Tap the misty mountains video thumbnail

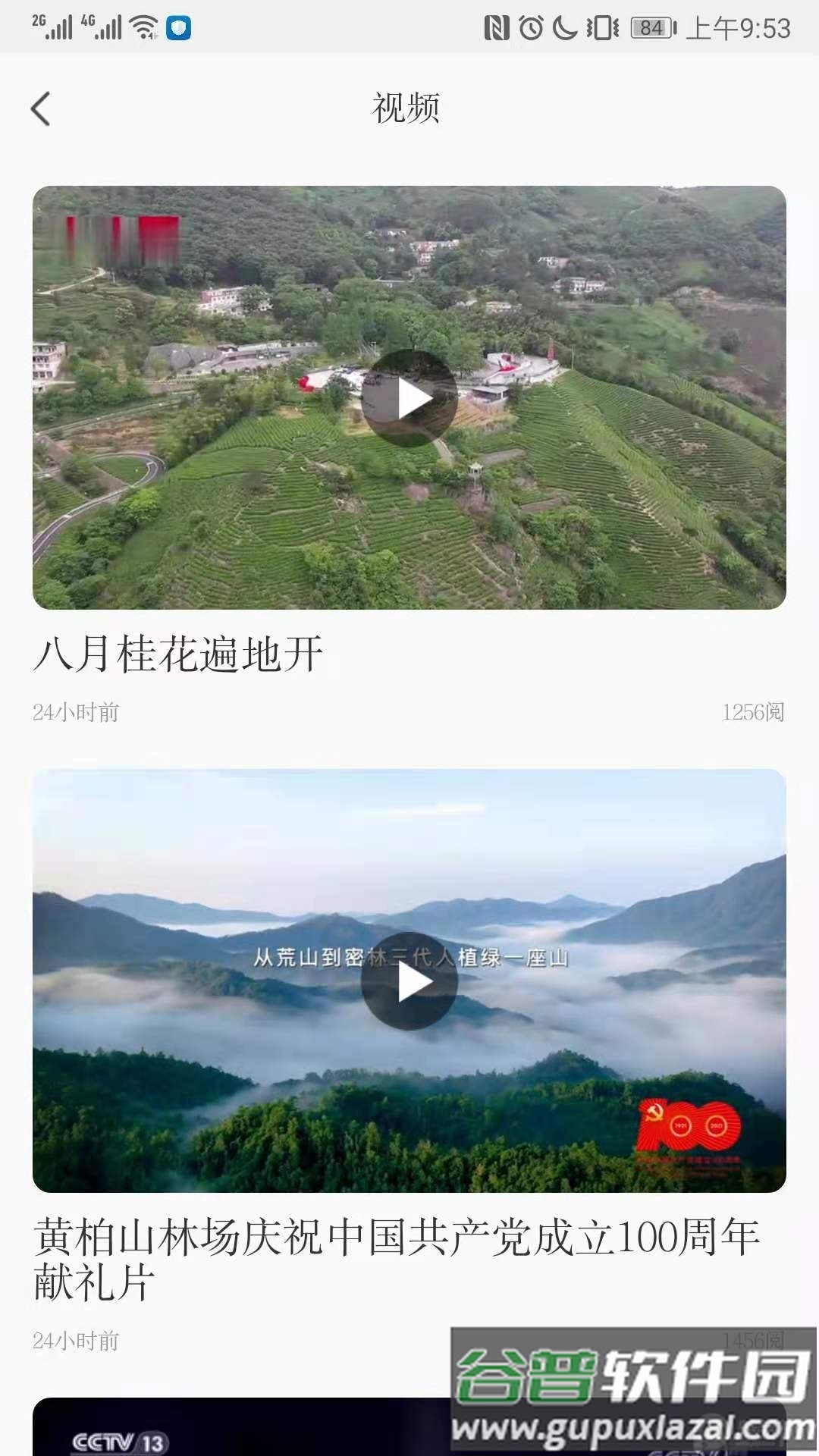click(409, 978)
